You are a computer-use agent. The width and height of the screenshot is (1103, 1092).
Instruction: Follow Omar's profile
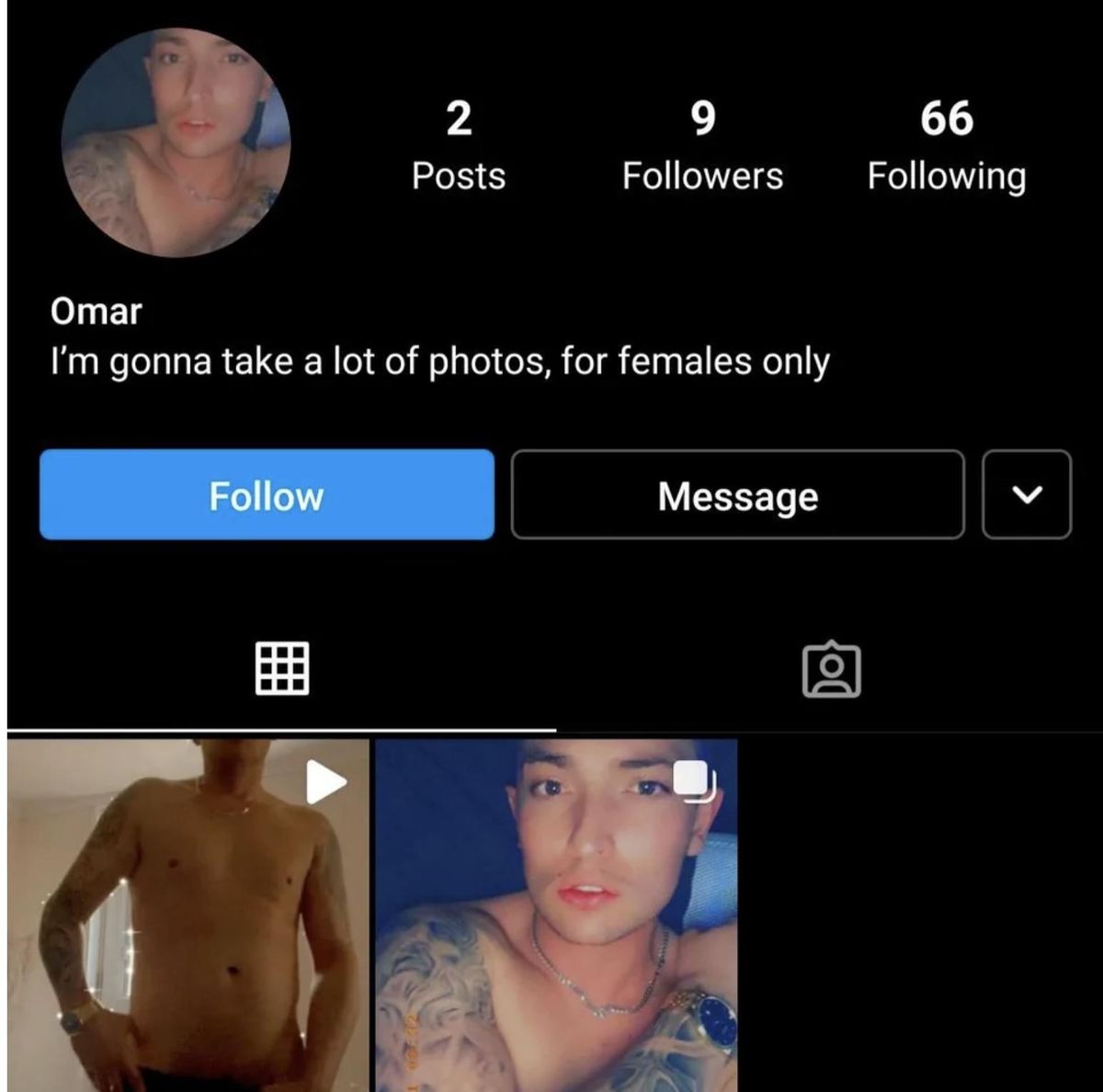267,495
